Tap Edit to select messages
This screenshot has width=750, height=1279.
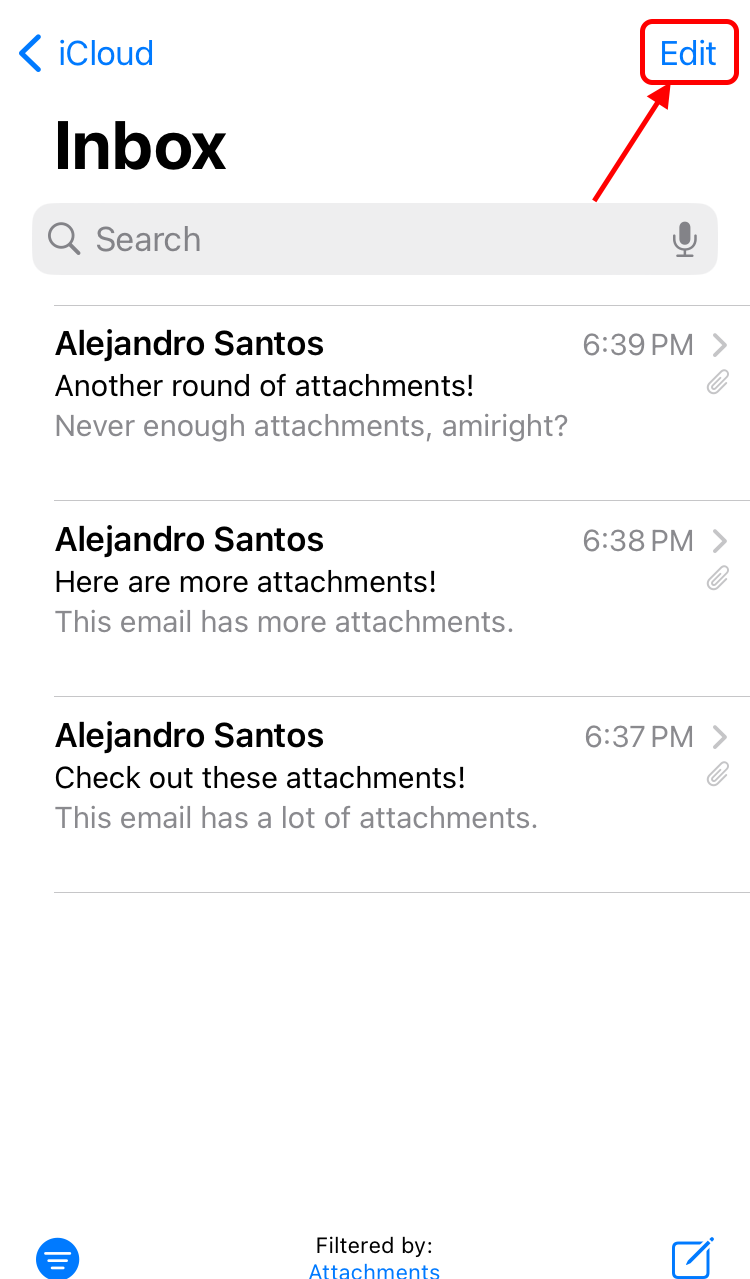[688, 53]
